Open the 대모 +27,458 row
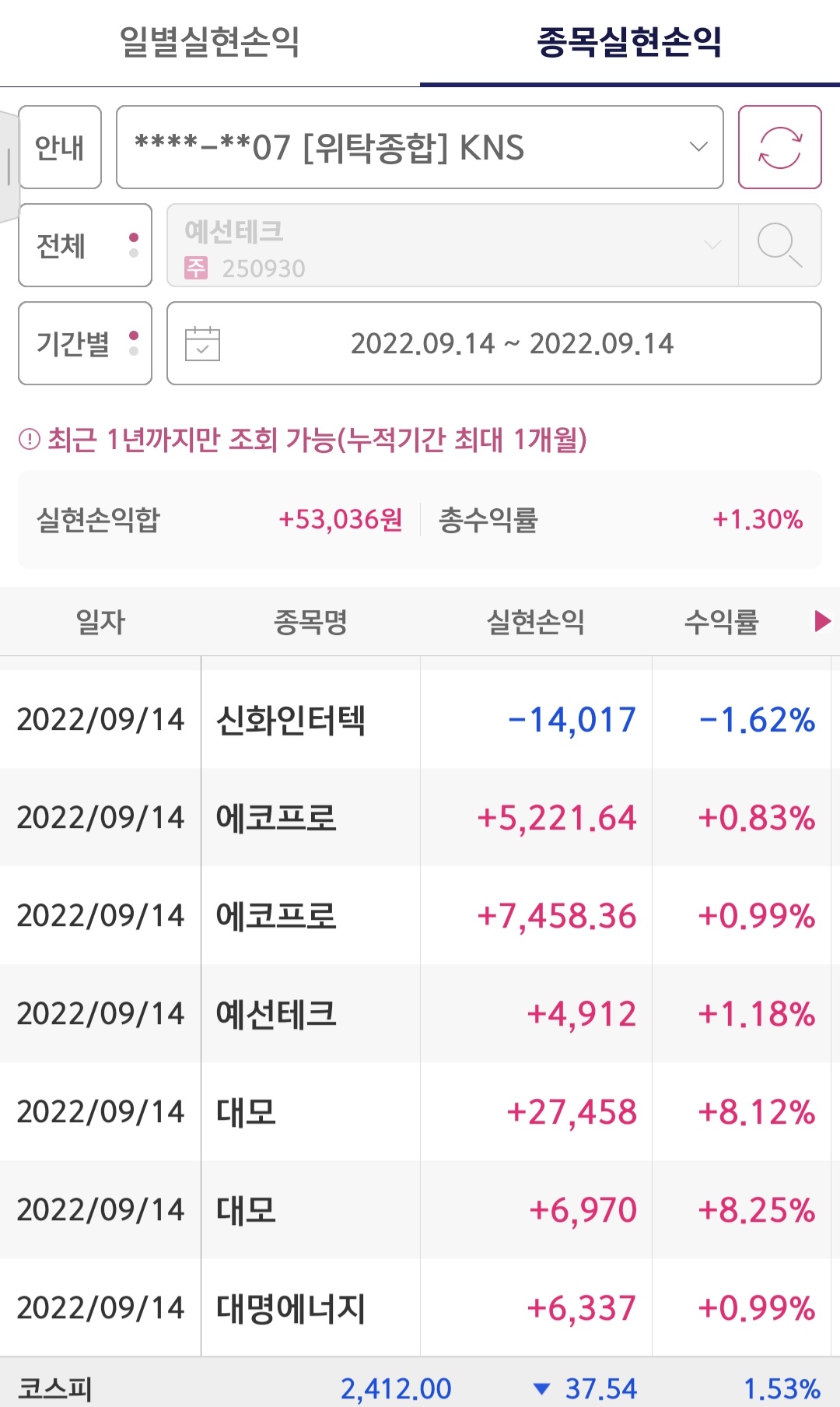The width and height of the screenshot is (840, 1407). coord(420,1111)
